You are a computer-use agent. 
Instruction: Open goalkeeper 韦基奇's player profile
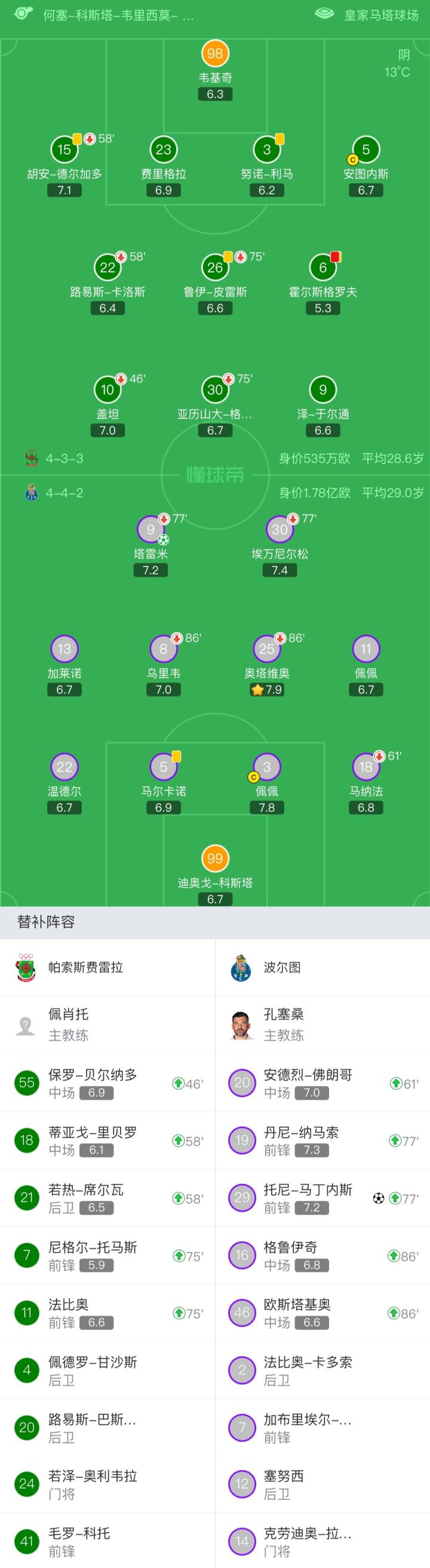coord(214,69)
